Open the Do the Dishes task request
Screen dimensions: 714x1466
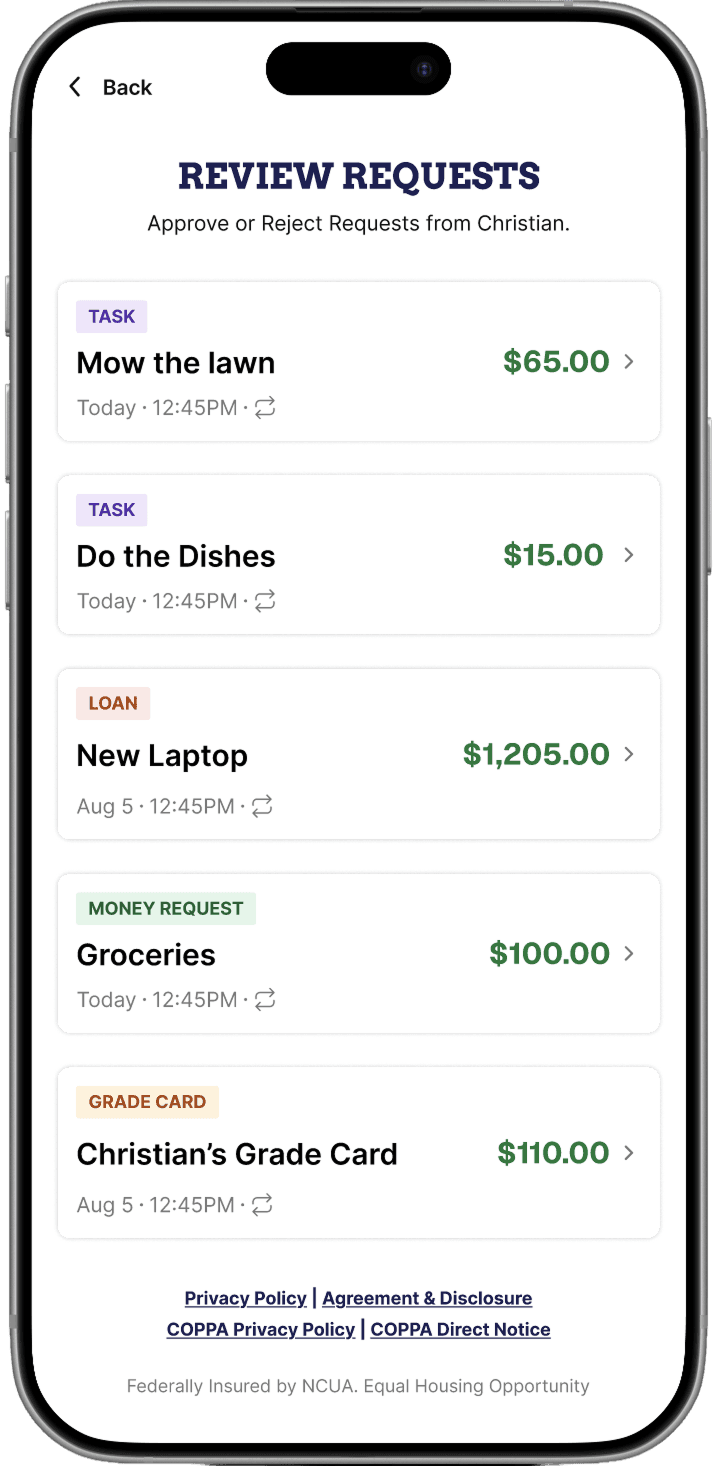(x=358, y=554)
